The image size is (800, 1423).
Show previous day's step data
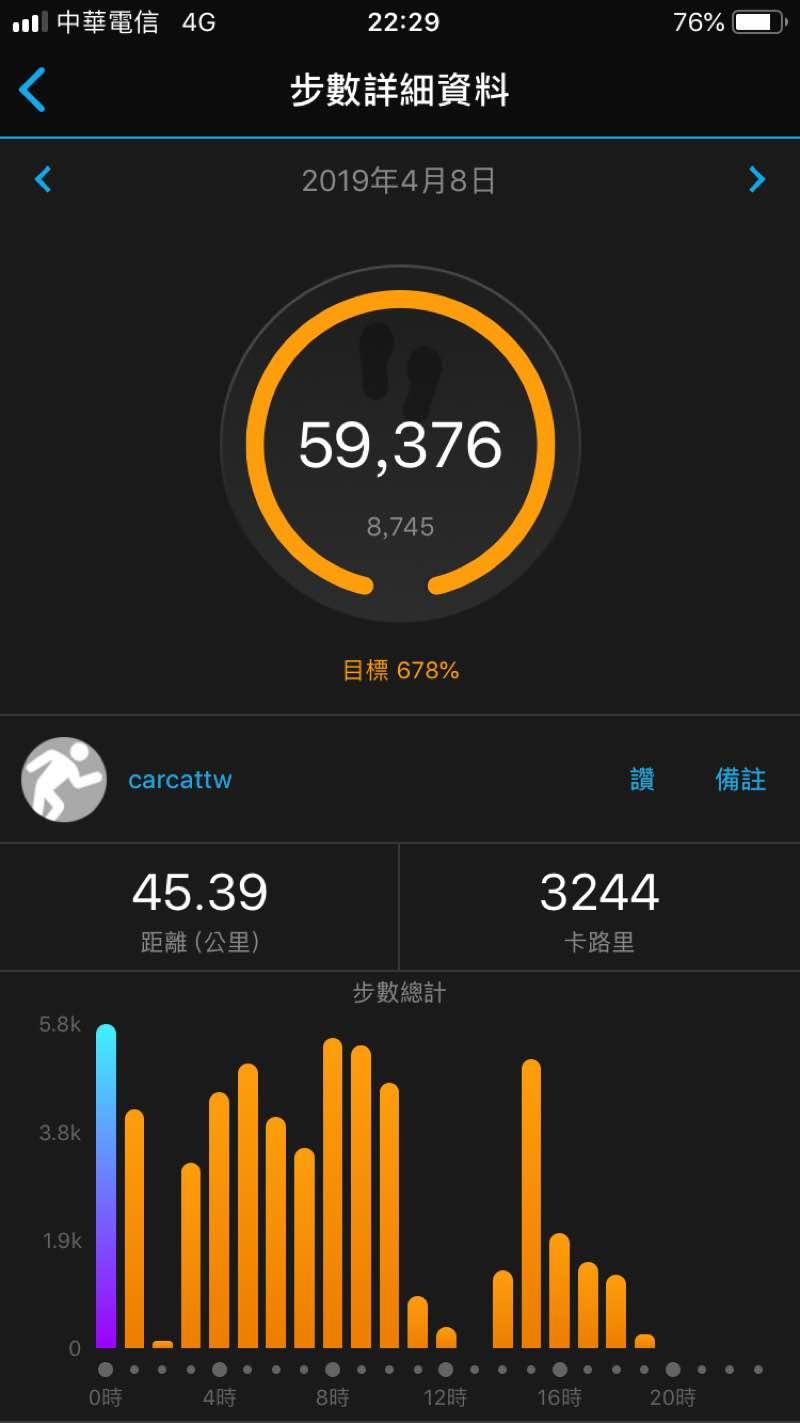(43, 180)
